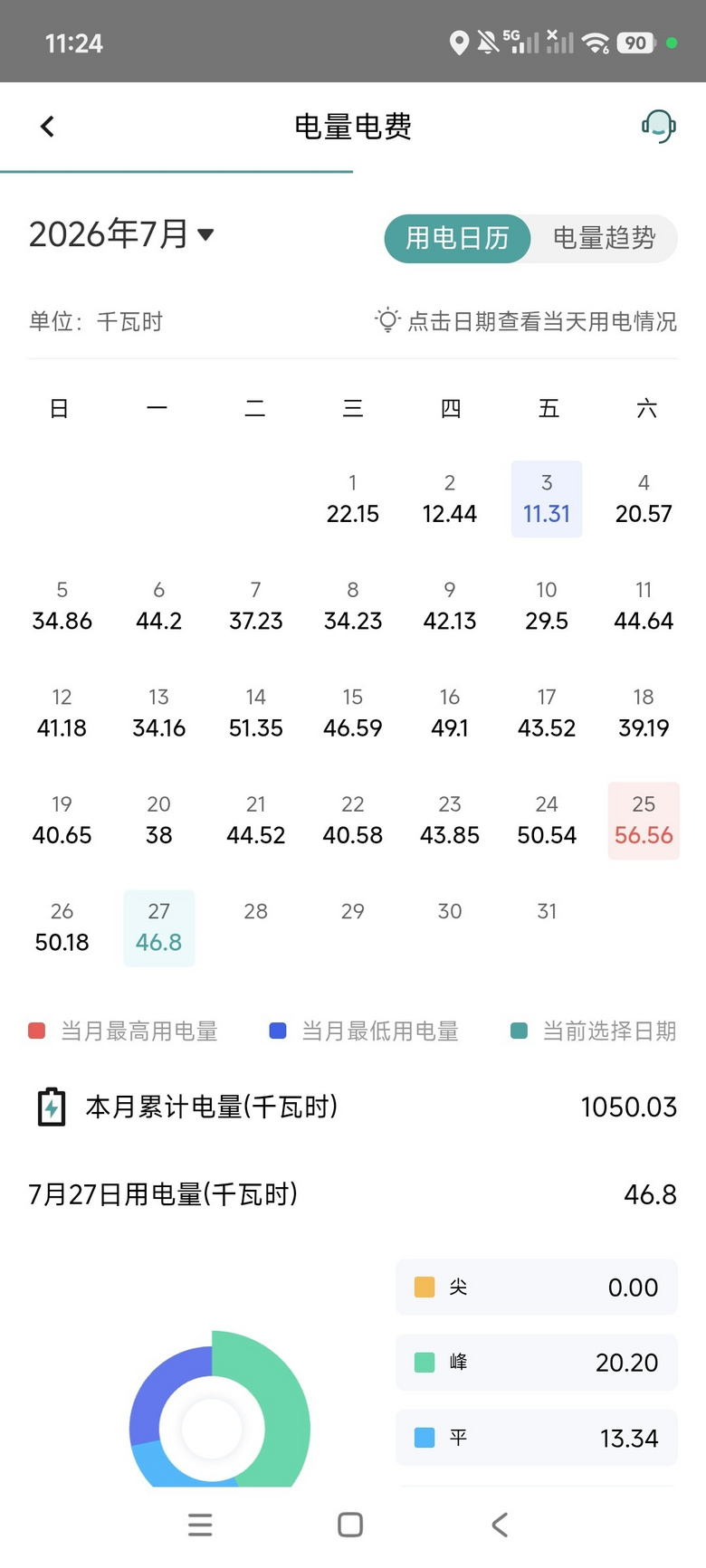This screenshot has height=1568, width=706.
Task: Tap July 26 with 50.18 usage
Action: click(x=62, y=927)
